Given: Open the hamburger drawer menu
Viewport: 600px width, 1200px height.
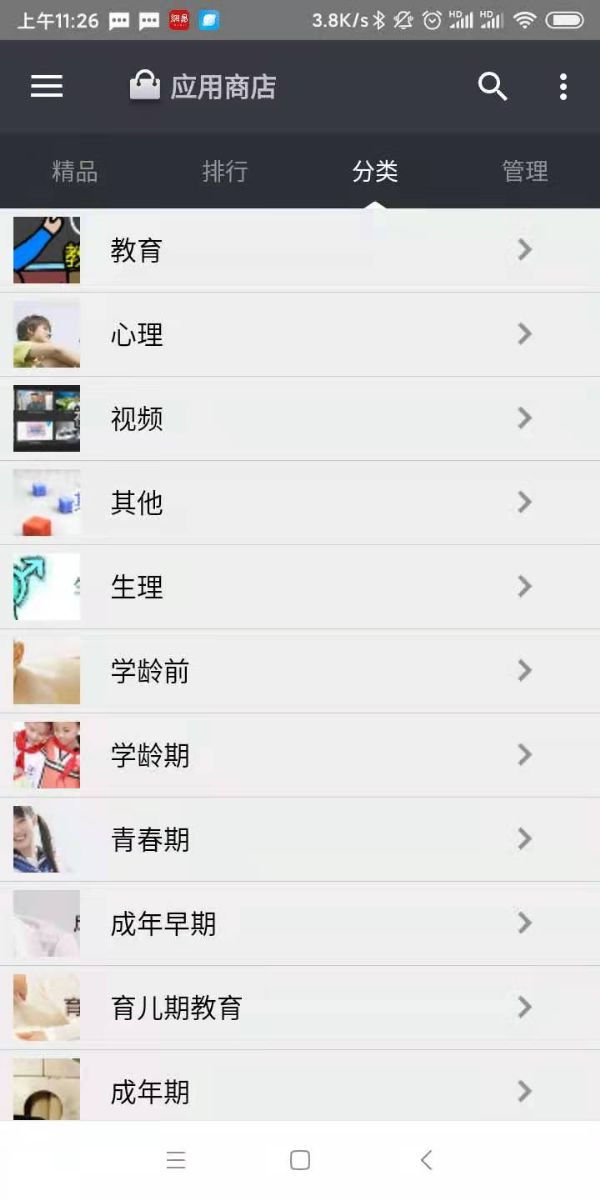Looking at the screenshot, I should (x=47, y=87).
